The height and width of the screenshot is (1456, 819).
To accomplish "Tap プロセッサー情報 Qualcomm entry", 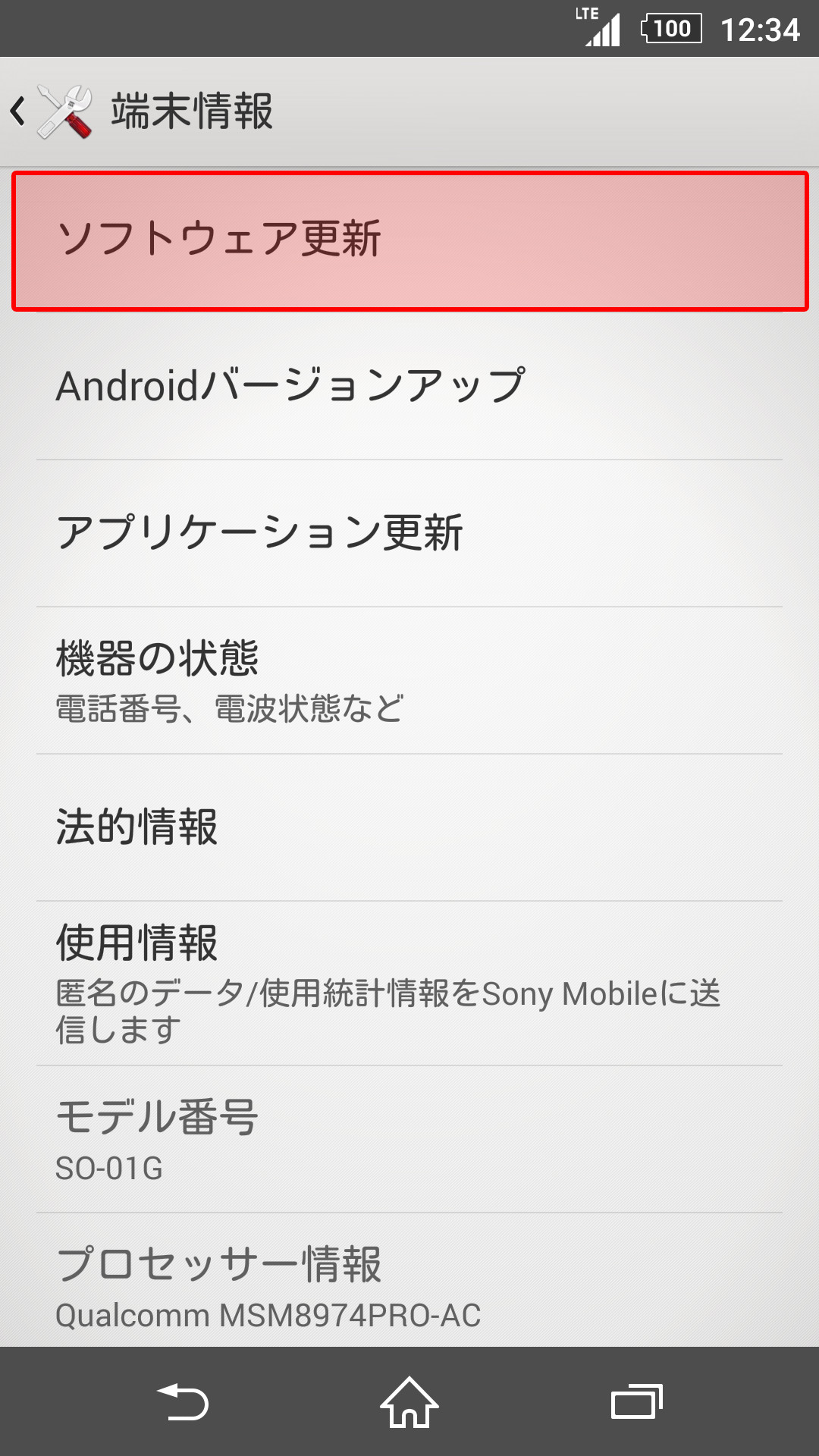I will [409, 1285].
